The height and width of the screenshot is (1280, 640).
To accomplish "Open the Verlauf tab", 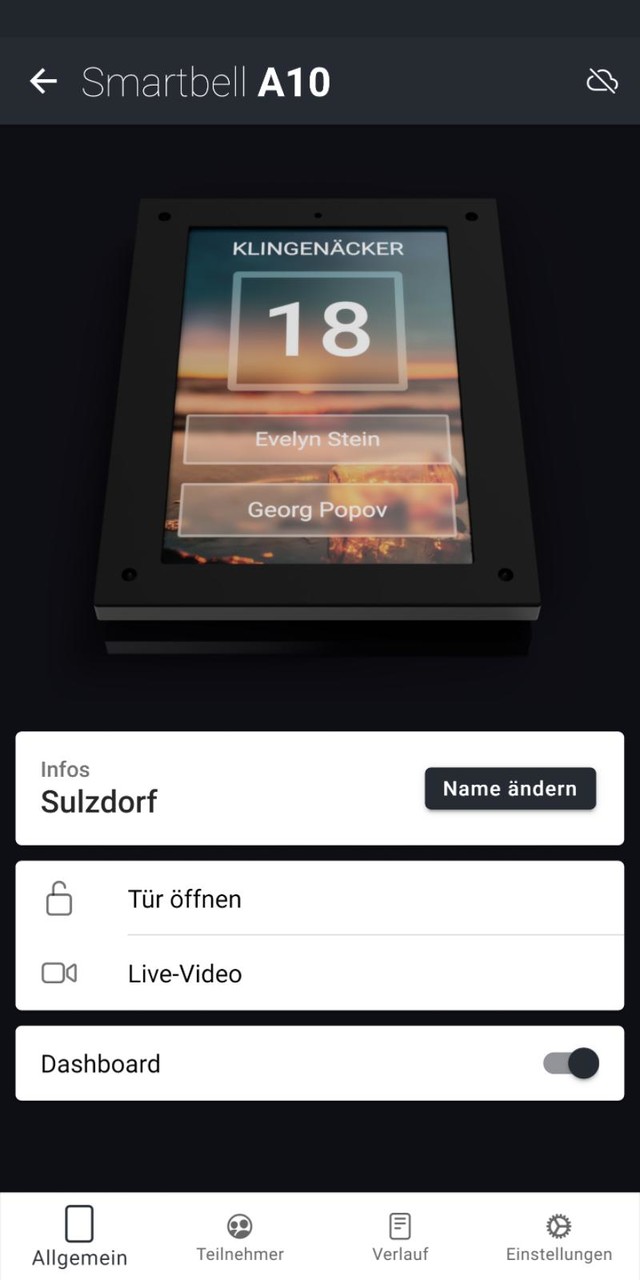I will pos(400,1238).
